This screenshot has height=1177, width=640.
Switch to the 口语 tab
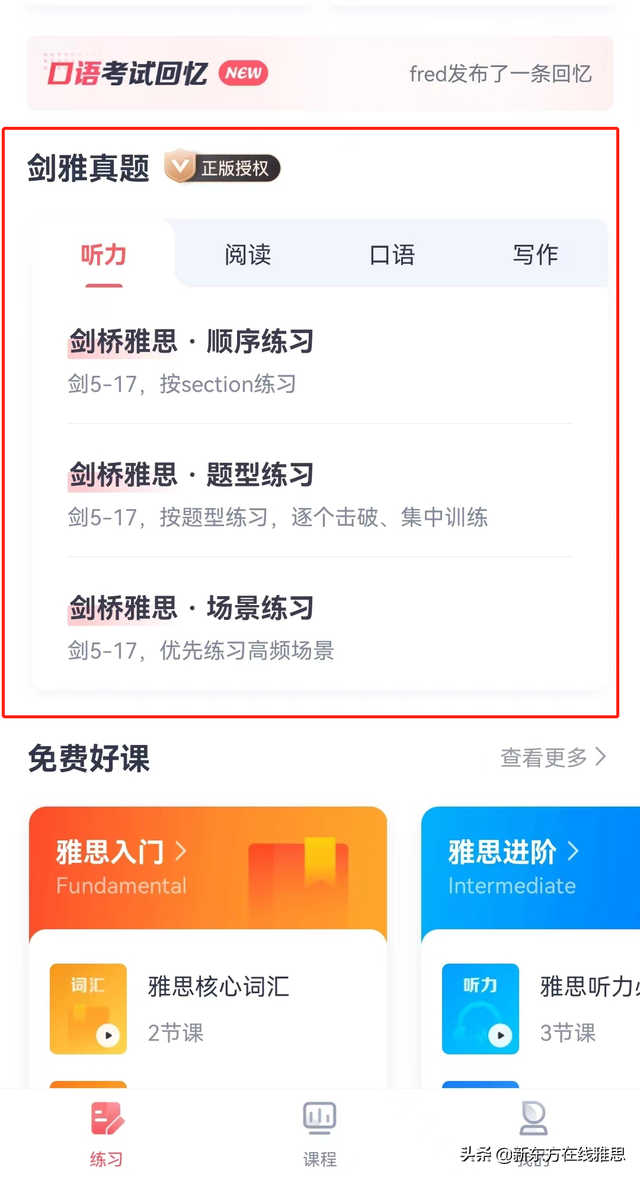pyautogui.click(x=392, y=254)
